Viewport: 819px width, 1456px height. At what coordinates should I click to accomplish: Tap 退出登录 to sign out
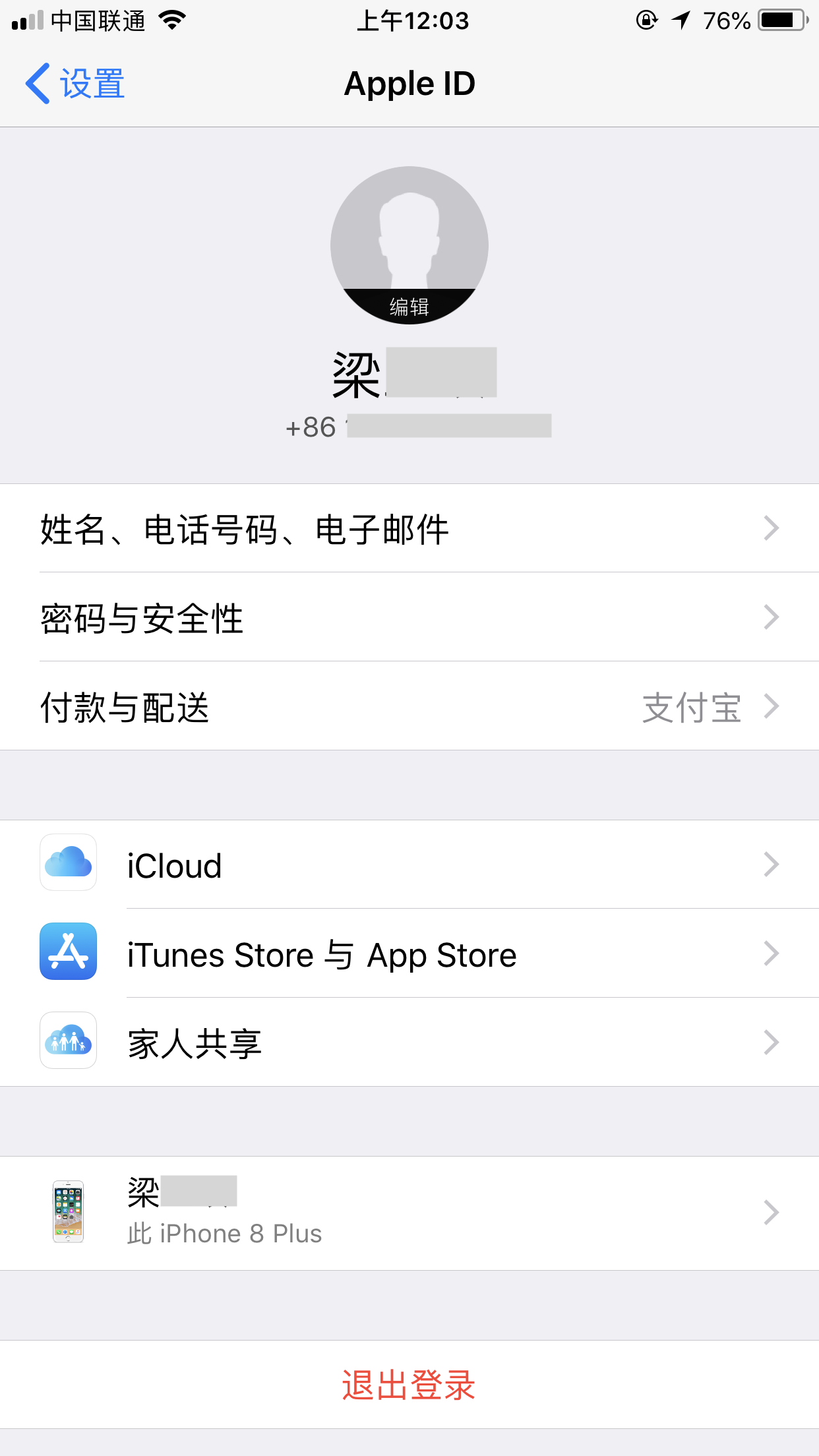(409, 1385)
